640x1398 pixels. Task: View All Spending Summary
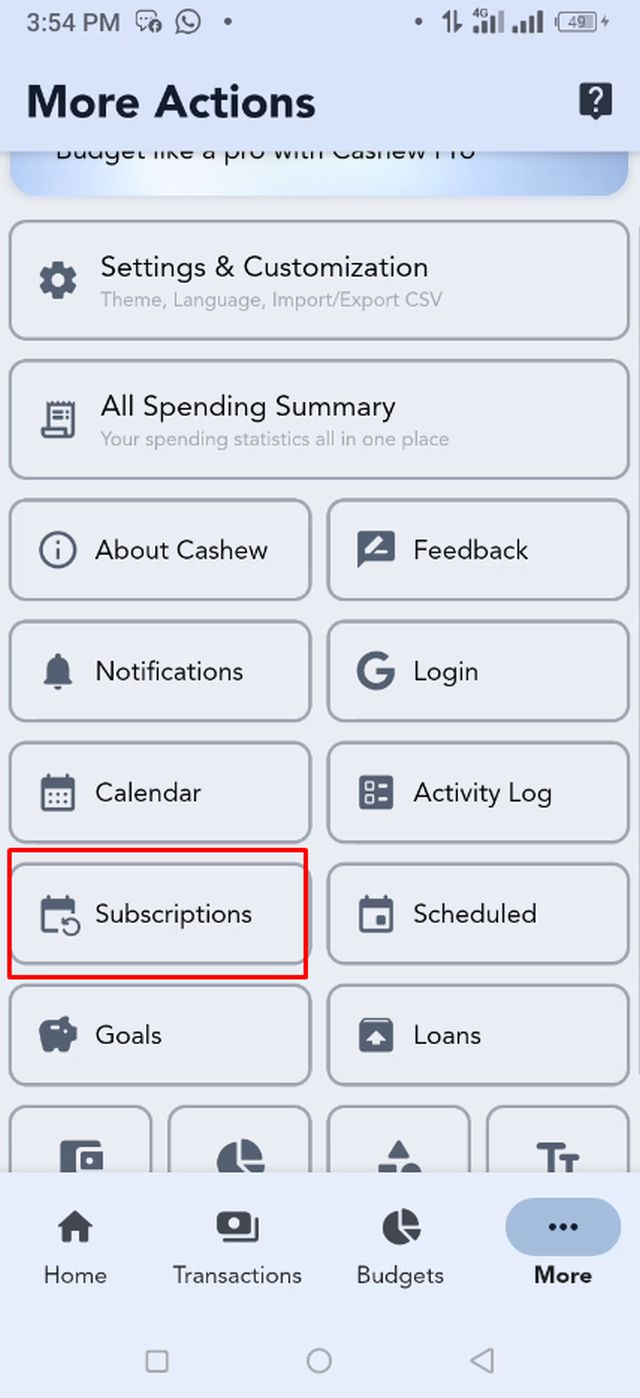click(x=319, y=420)
